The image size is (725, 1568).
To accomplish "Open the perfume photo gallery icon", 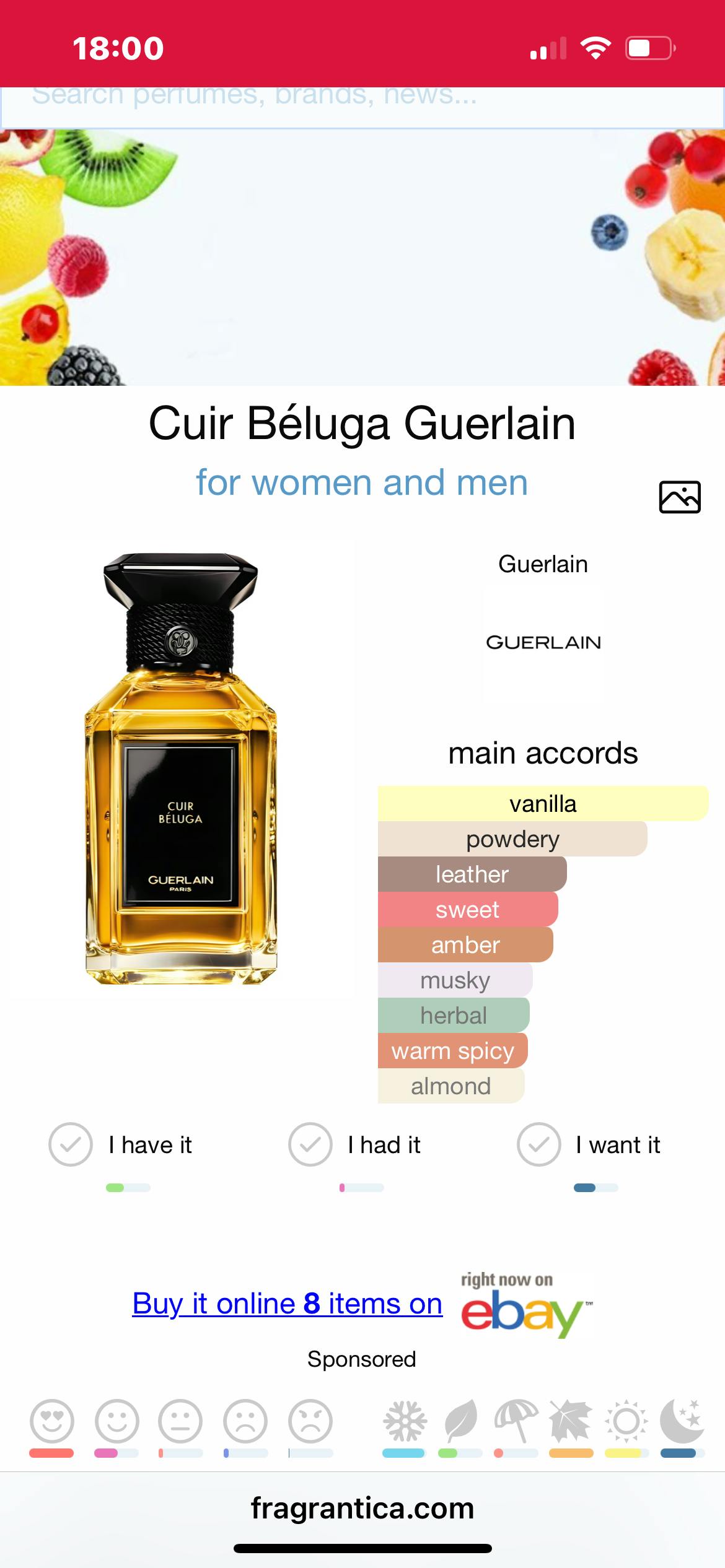I will pos(680,497).
